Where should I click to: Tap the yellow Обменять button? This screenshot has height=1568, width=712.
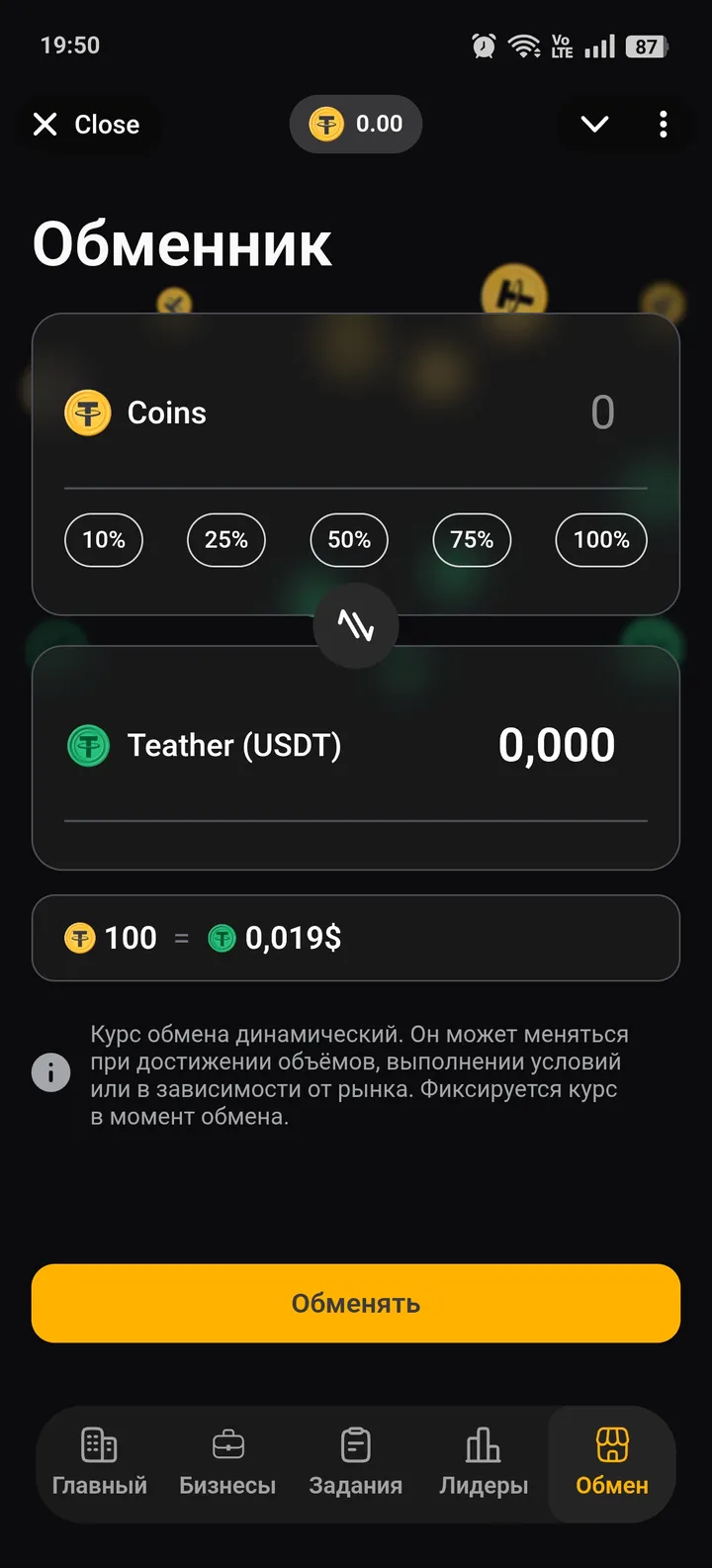click(356, 1303)
